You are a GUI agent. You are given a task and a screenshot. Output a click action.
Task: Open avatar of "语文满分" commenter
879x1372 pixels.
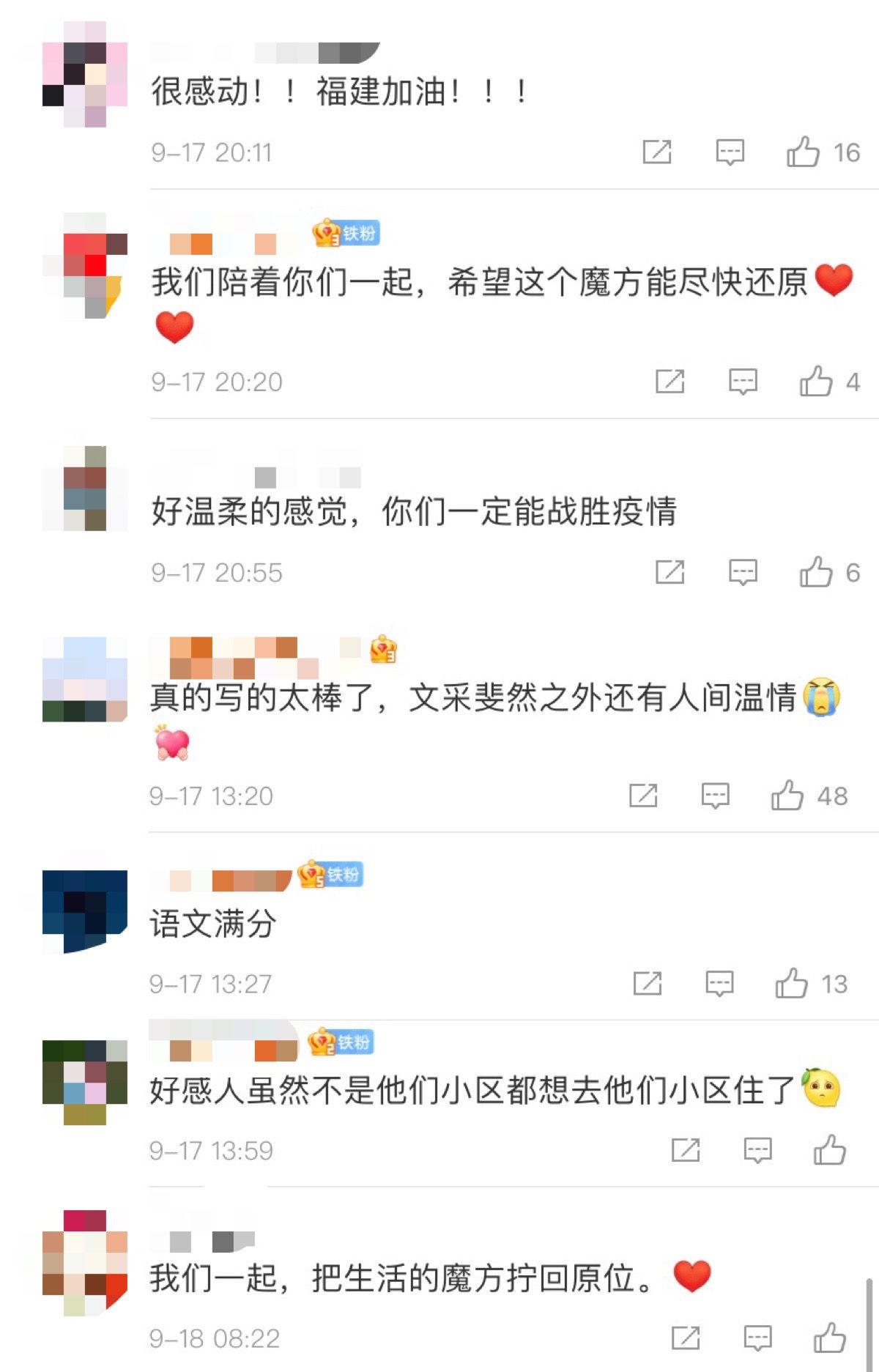click(x=85, y=911)
